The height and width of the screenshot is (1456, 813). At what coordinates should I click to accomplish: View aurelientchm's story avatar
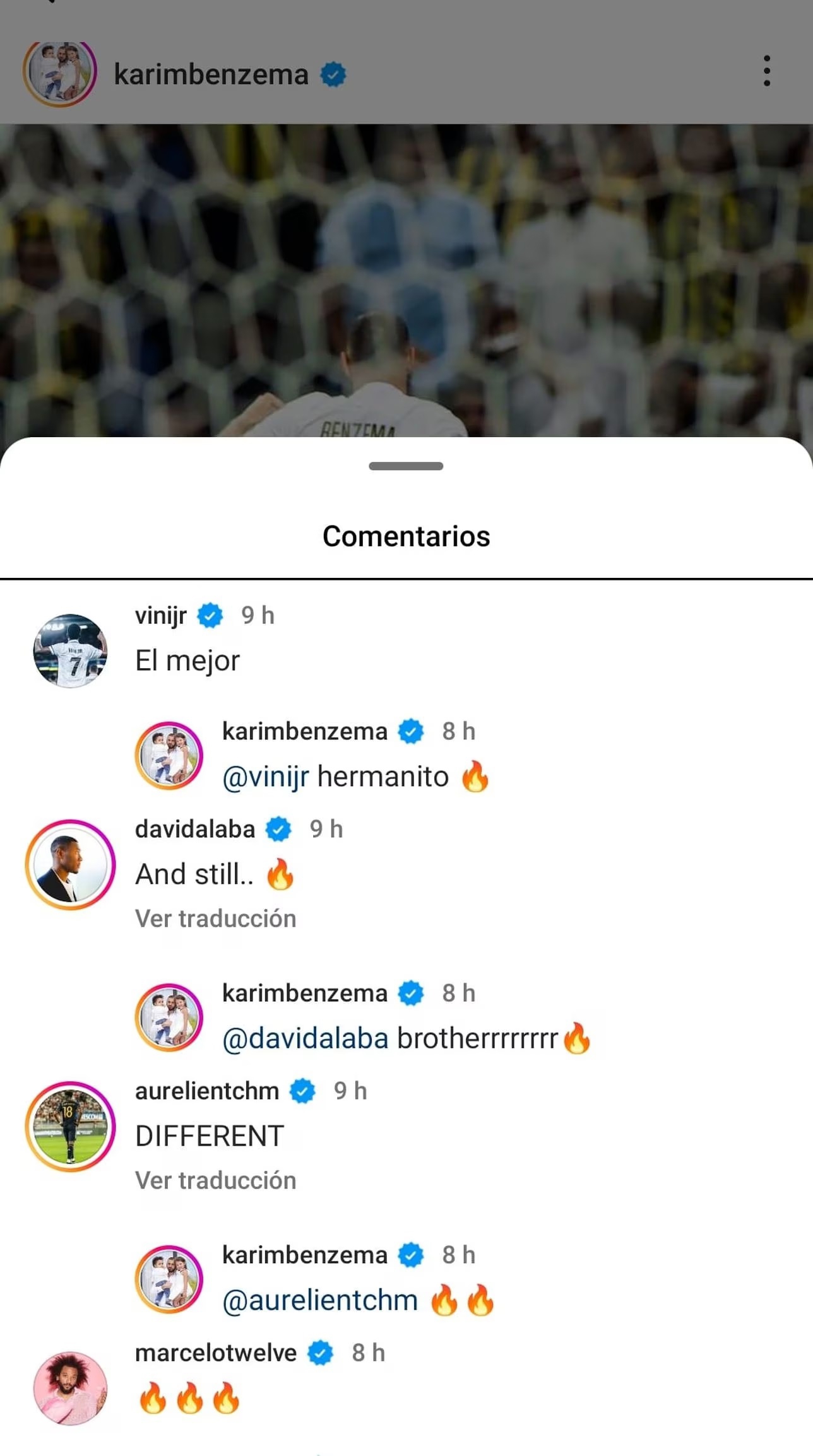[70, 1127]
